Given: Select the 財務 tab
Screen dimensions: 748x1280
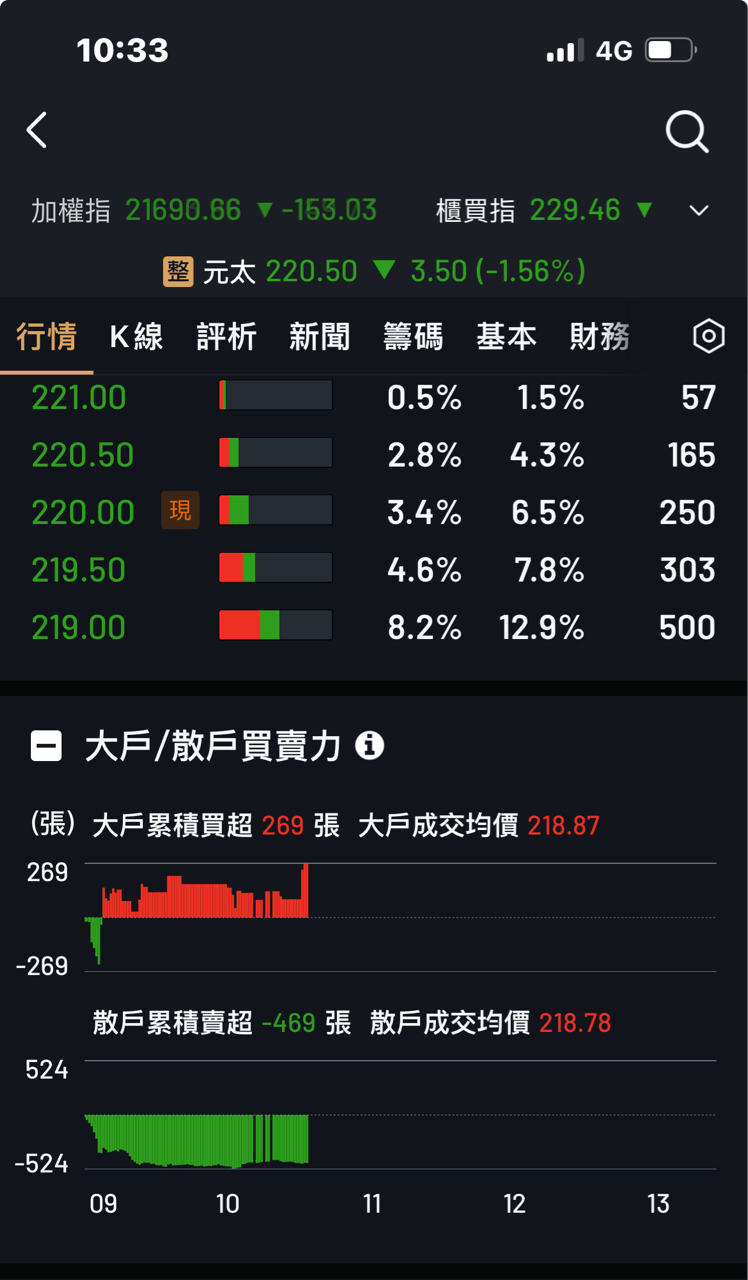Looking at the screenshot, I should coord(598,337).
